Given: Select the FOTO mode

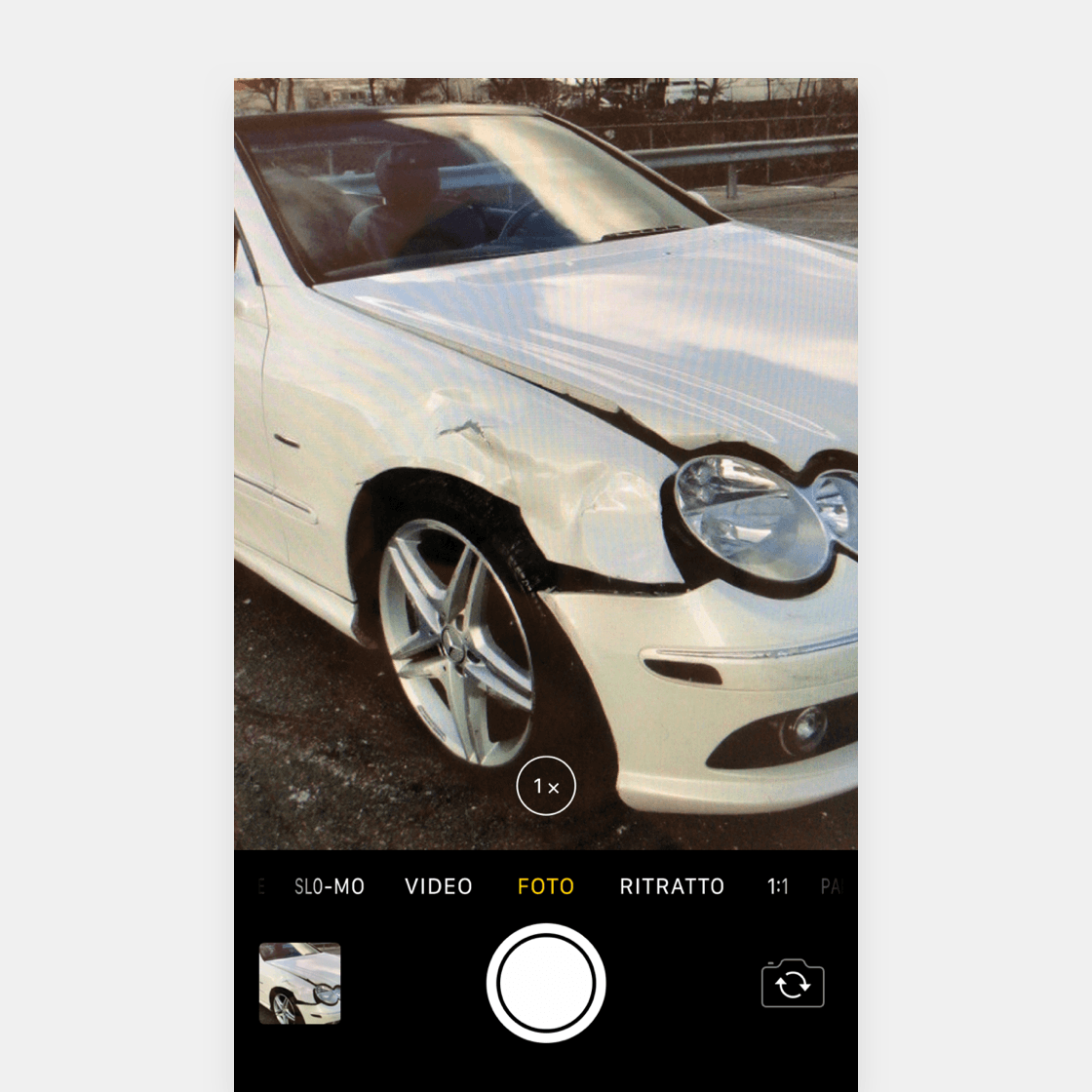Looking at the screenshot, I should point(546,886).
